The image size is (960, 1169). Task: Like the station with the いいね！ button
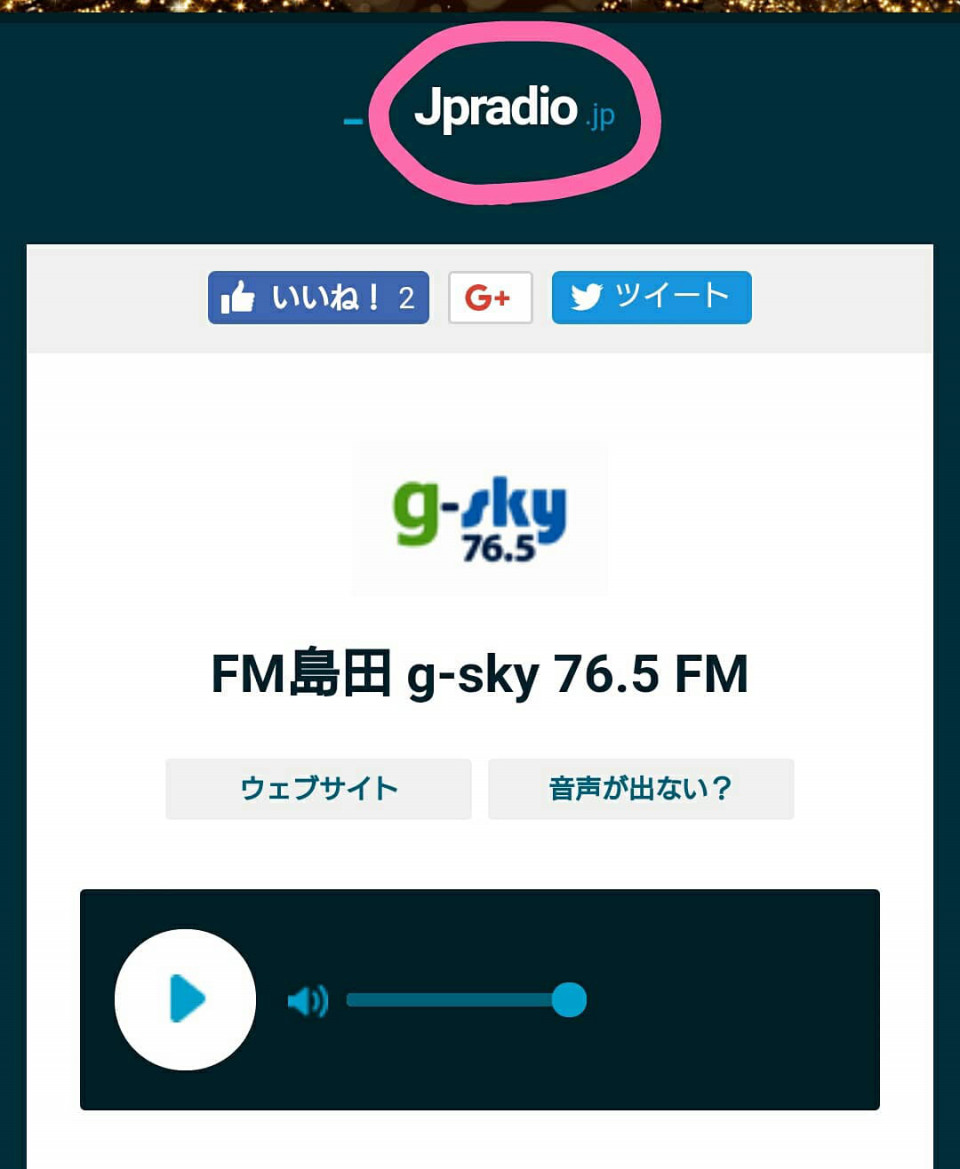[x=318, y=298]
